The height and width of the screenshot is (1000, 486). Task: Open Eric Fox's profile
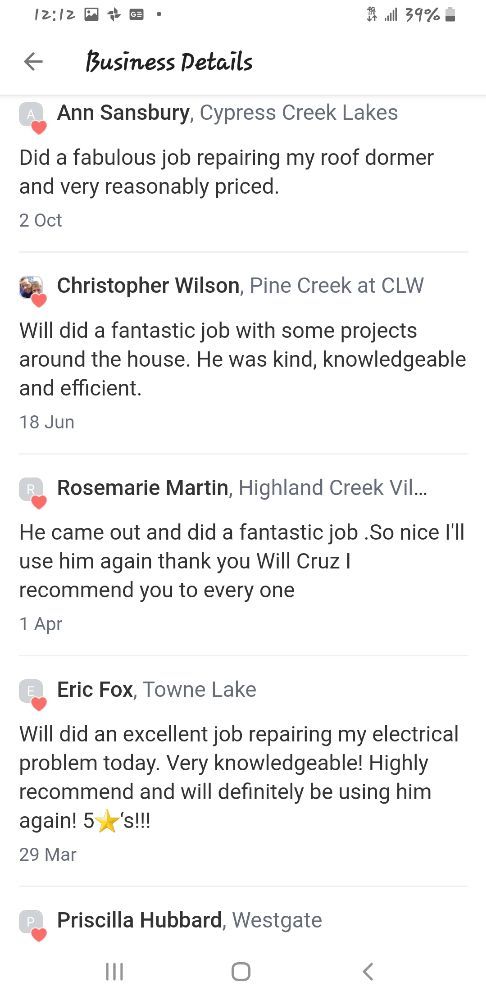95,689
